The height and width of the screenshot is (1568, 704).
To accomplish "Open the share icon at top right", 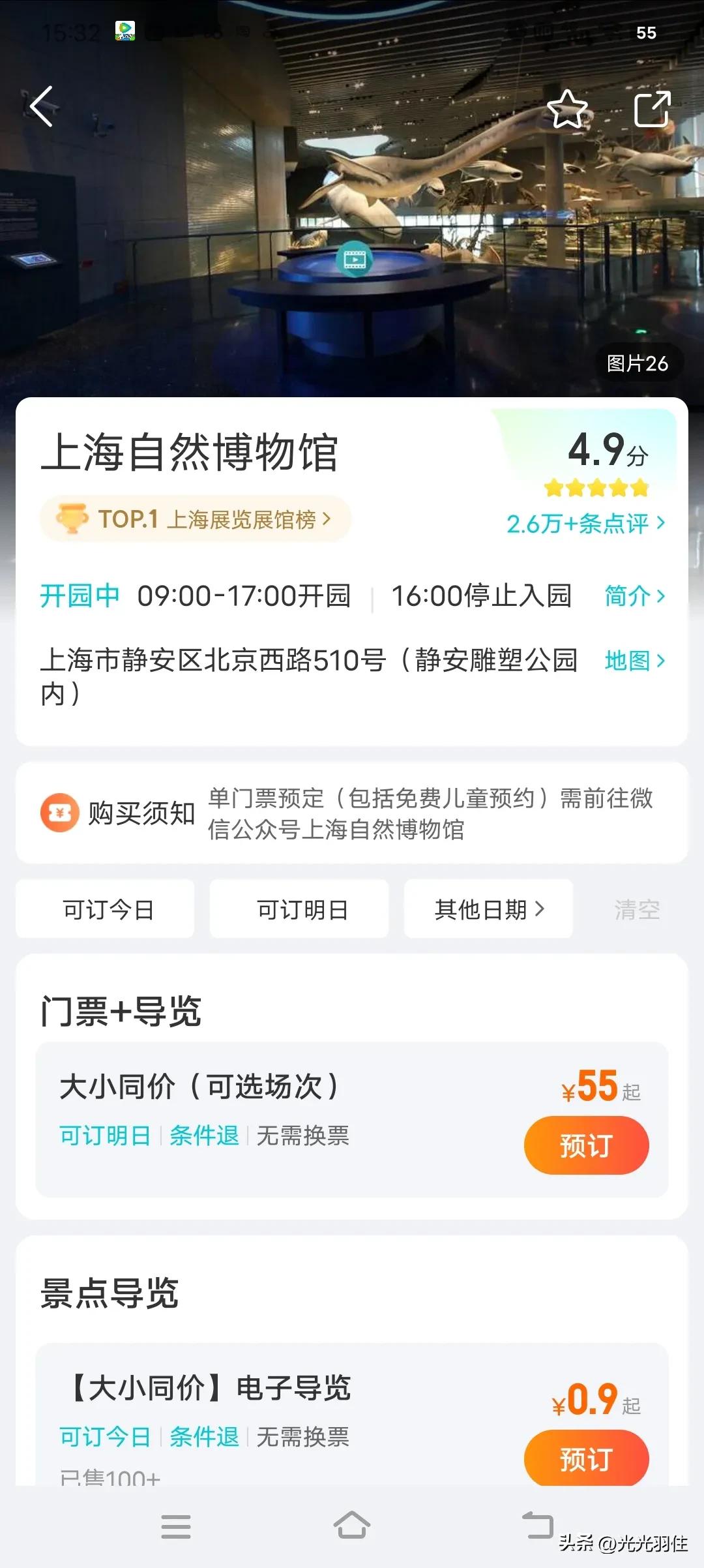I will click(654, 110).
